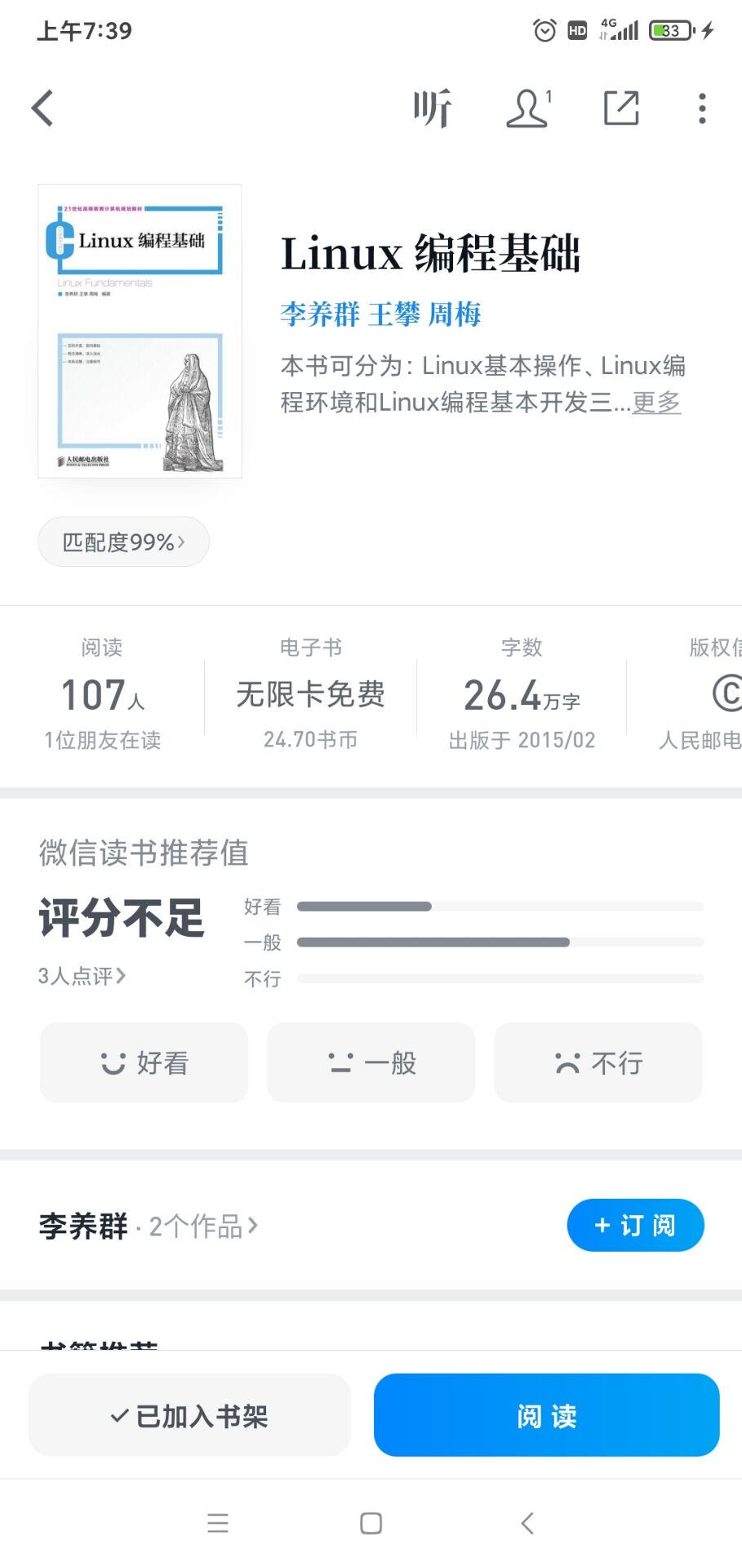Open the three-dot overflow menu icon
Screen dimensions: 742x1568
click(700, 106)
